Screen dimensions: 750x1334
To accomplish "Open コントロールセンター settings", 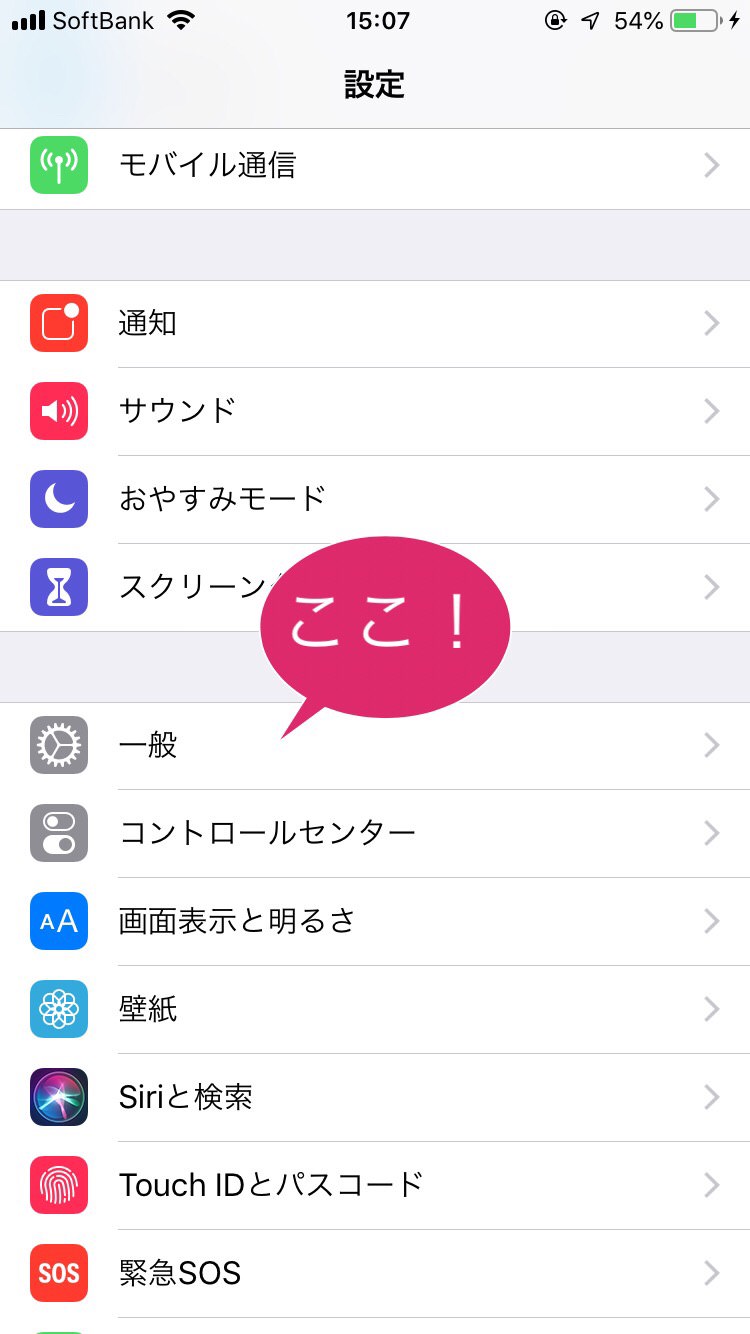I will 267,833.
